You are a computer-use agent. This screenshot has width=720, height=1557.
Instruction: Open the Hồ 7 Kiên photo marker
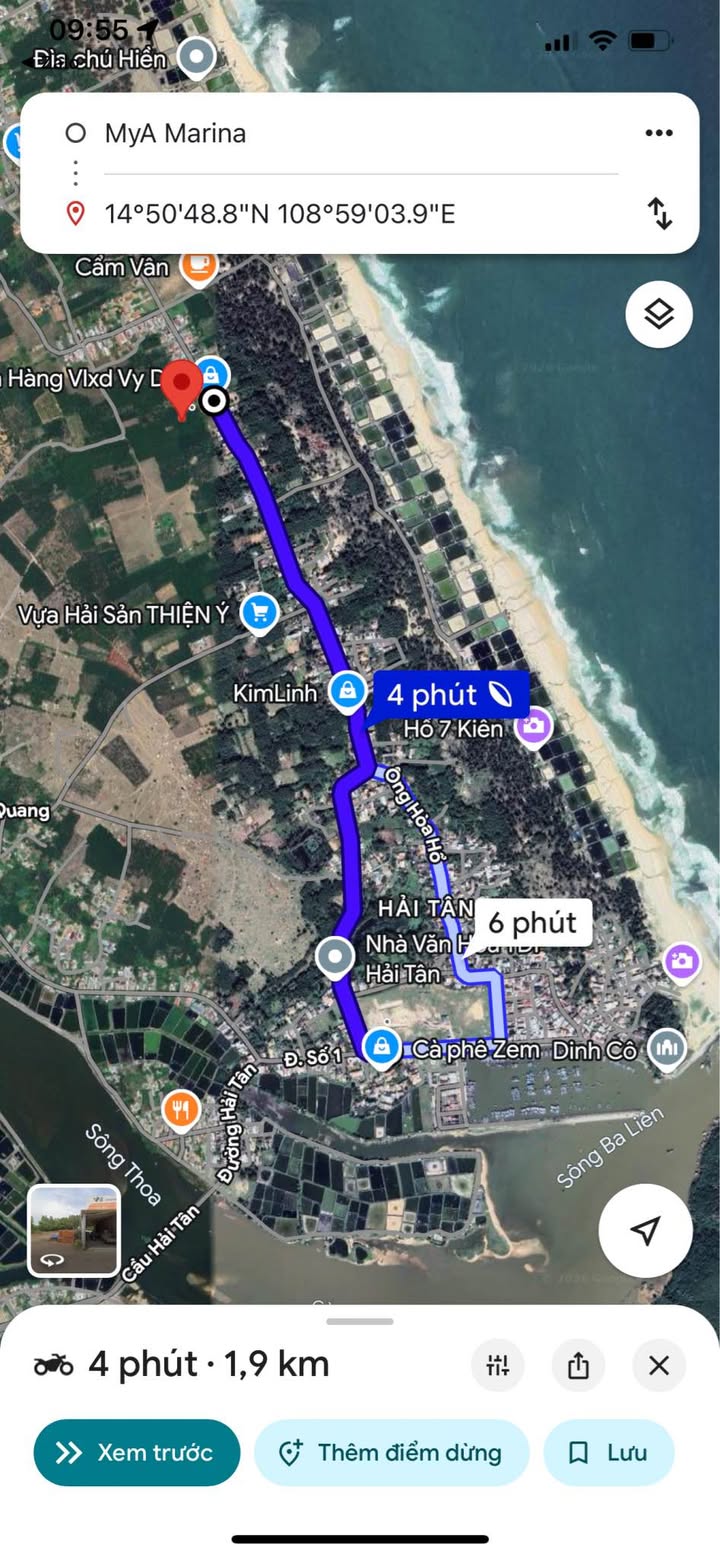[534, 727]
